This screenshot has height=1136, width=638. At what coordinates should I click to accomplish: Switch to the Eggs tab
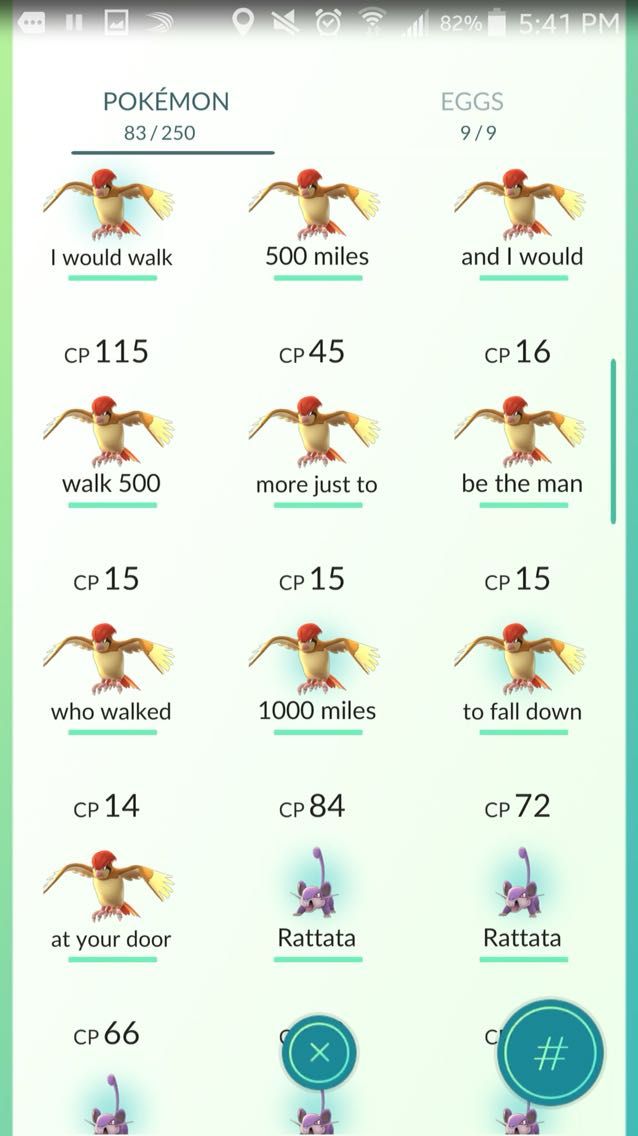pos(472,113)
